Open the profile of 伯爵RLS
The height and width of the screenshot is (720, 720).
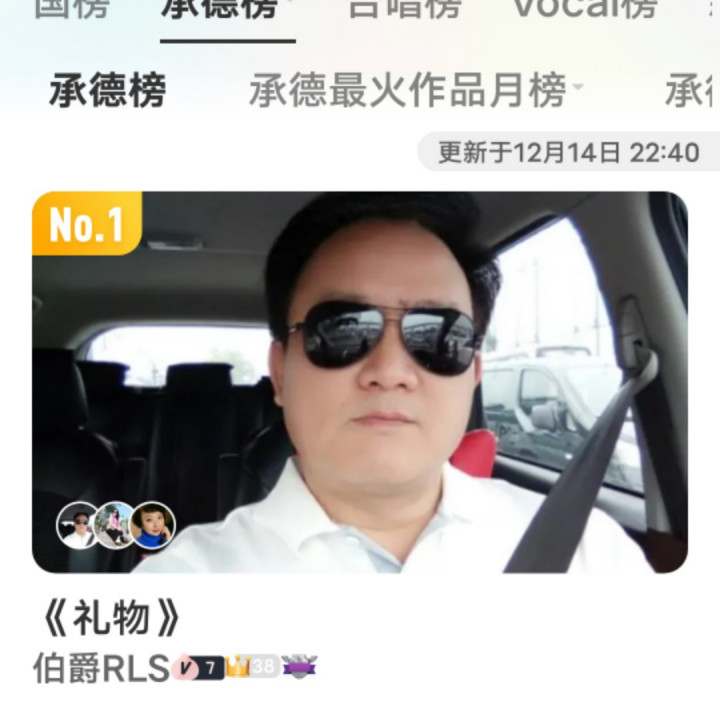(100, 668)
